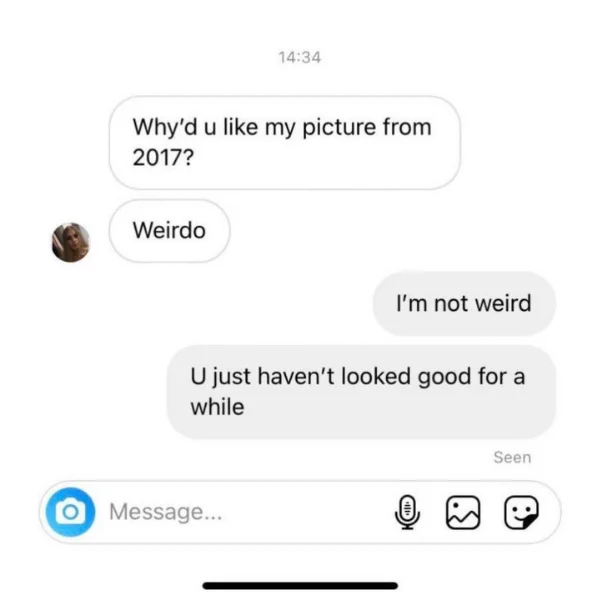Open the photo gallery picker
Image resolution: width=600 pixels, height=600 pixels.
pyautogui.click(x=463, y=514)
